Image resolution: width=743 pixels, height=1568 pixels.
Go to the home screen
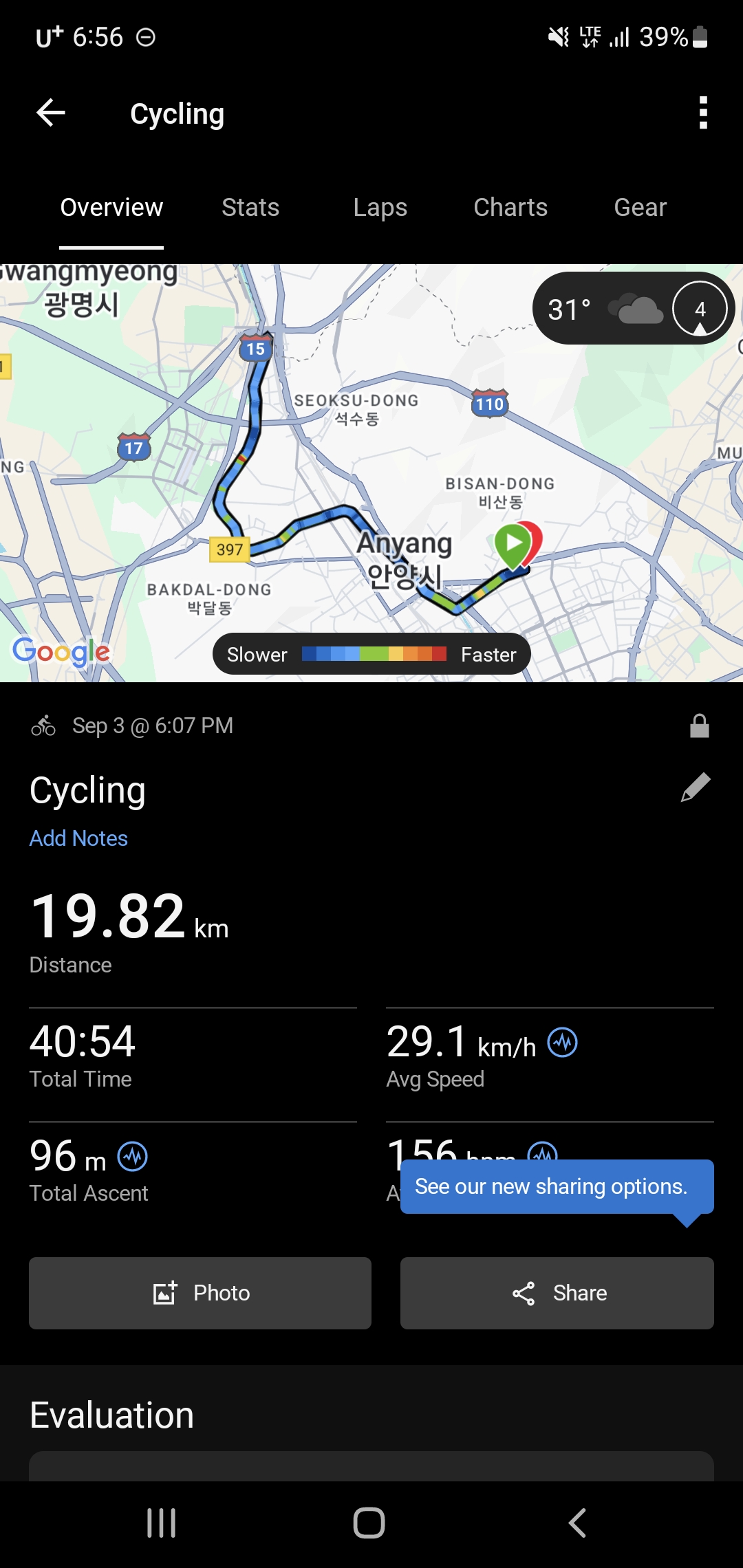369,1523
